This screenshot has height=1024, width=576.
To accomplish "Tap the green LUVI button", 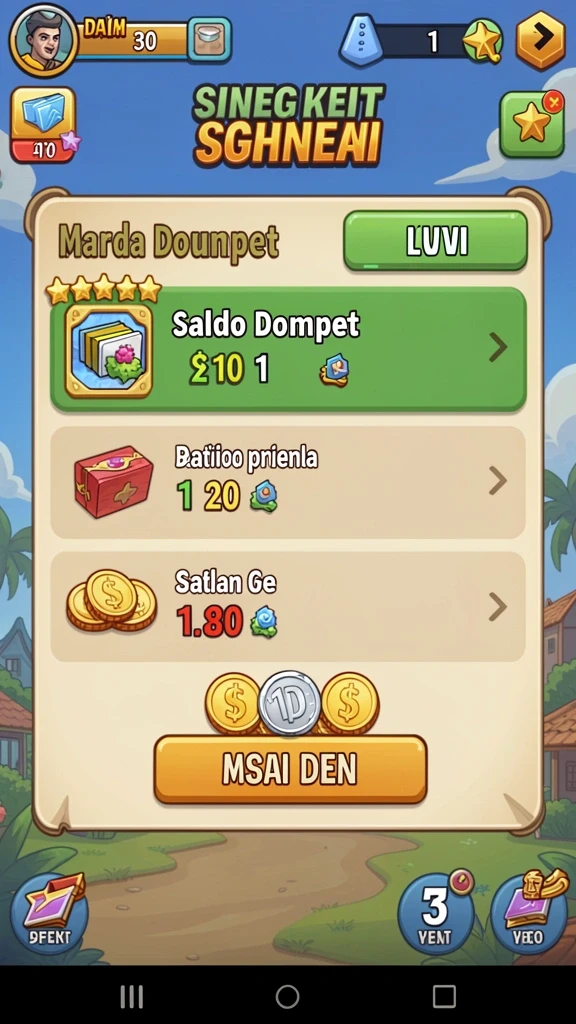I will point(436,240).
